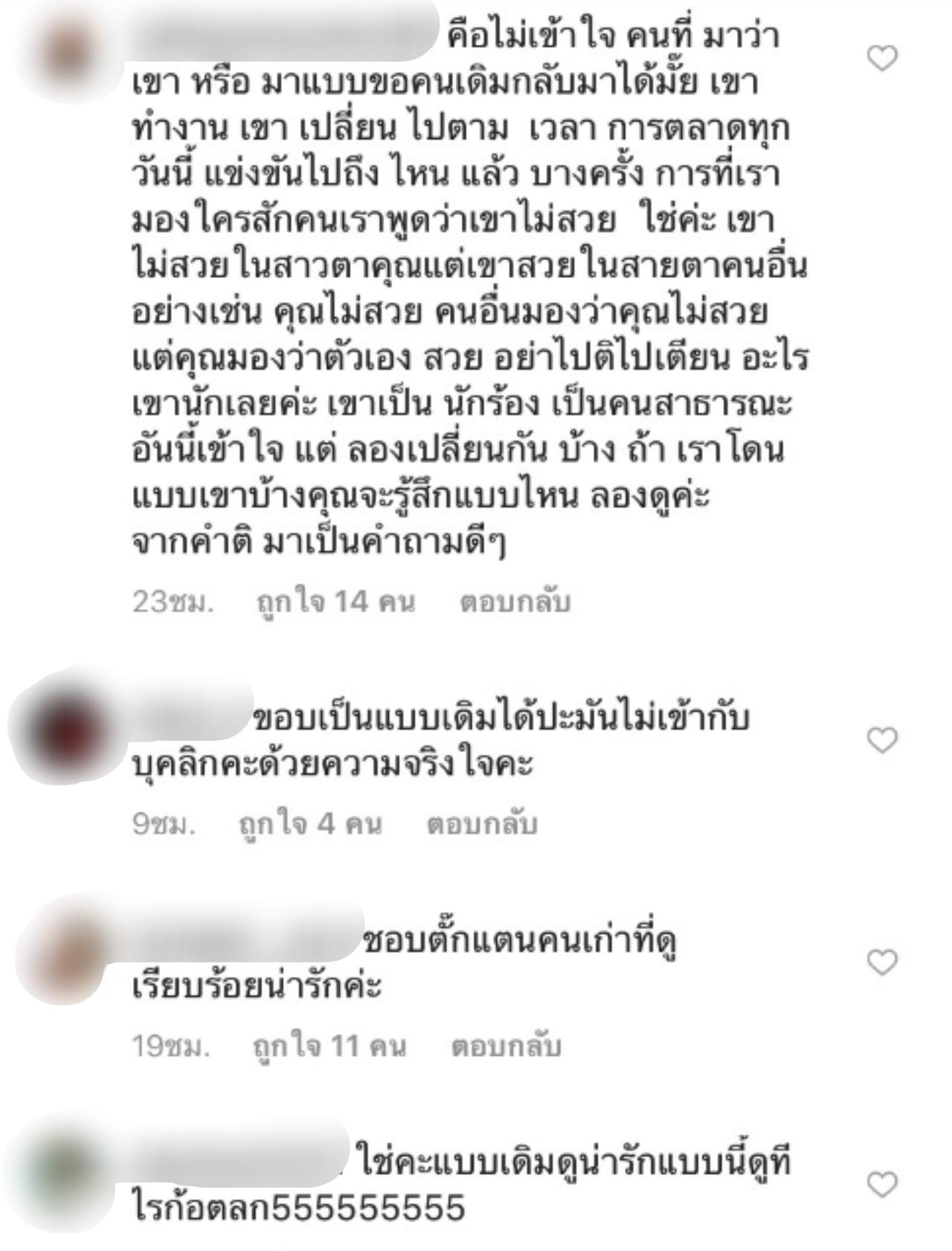View the 4 likes on the 9ชม. comment
The image size is (952, 1251).
(309, 824)
